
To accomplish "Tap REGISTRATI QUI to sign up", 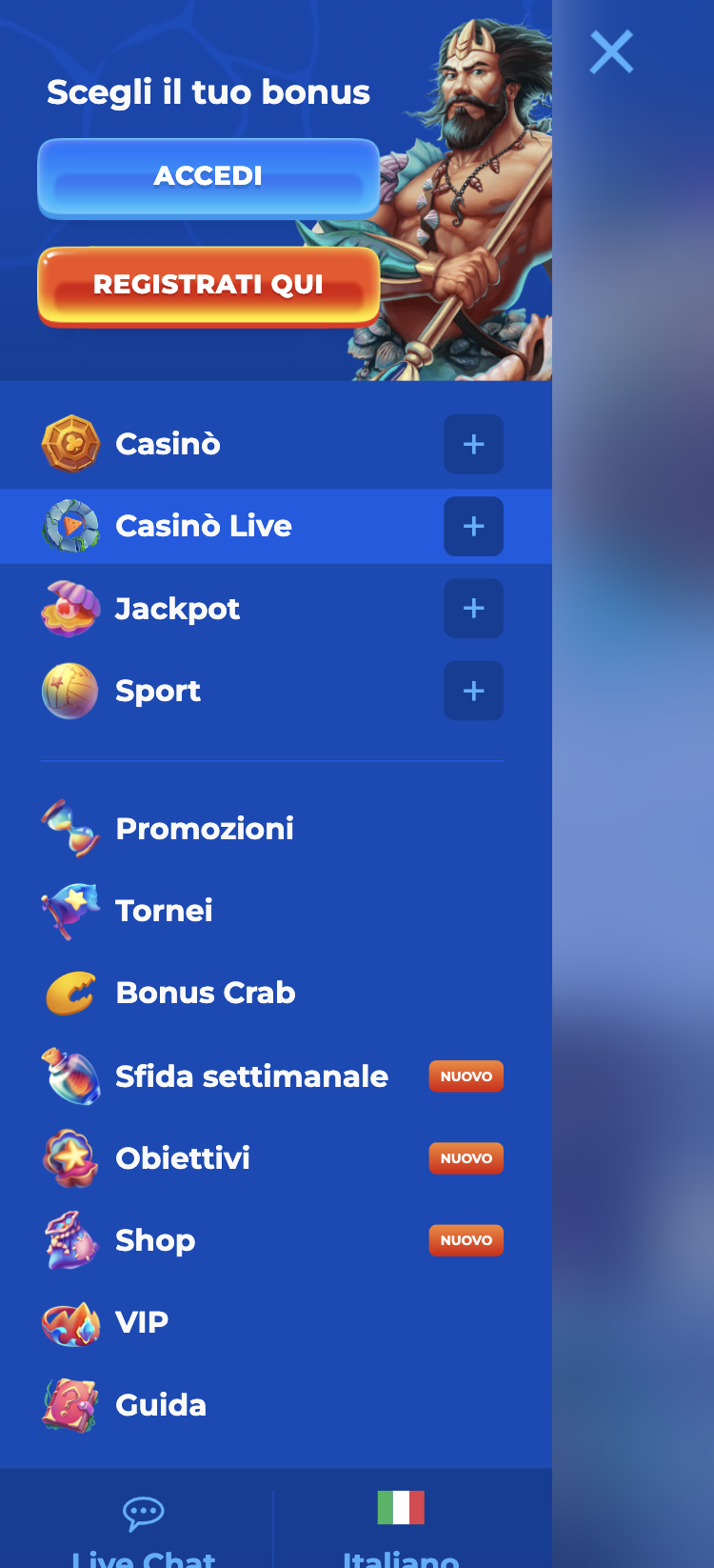I will point(208,285).
